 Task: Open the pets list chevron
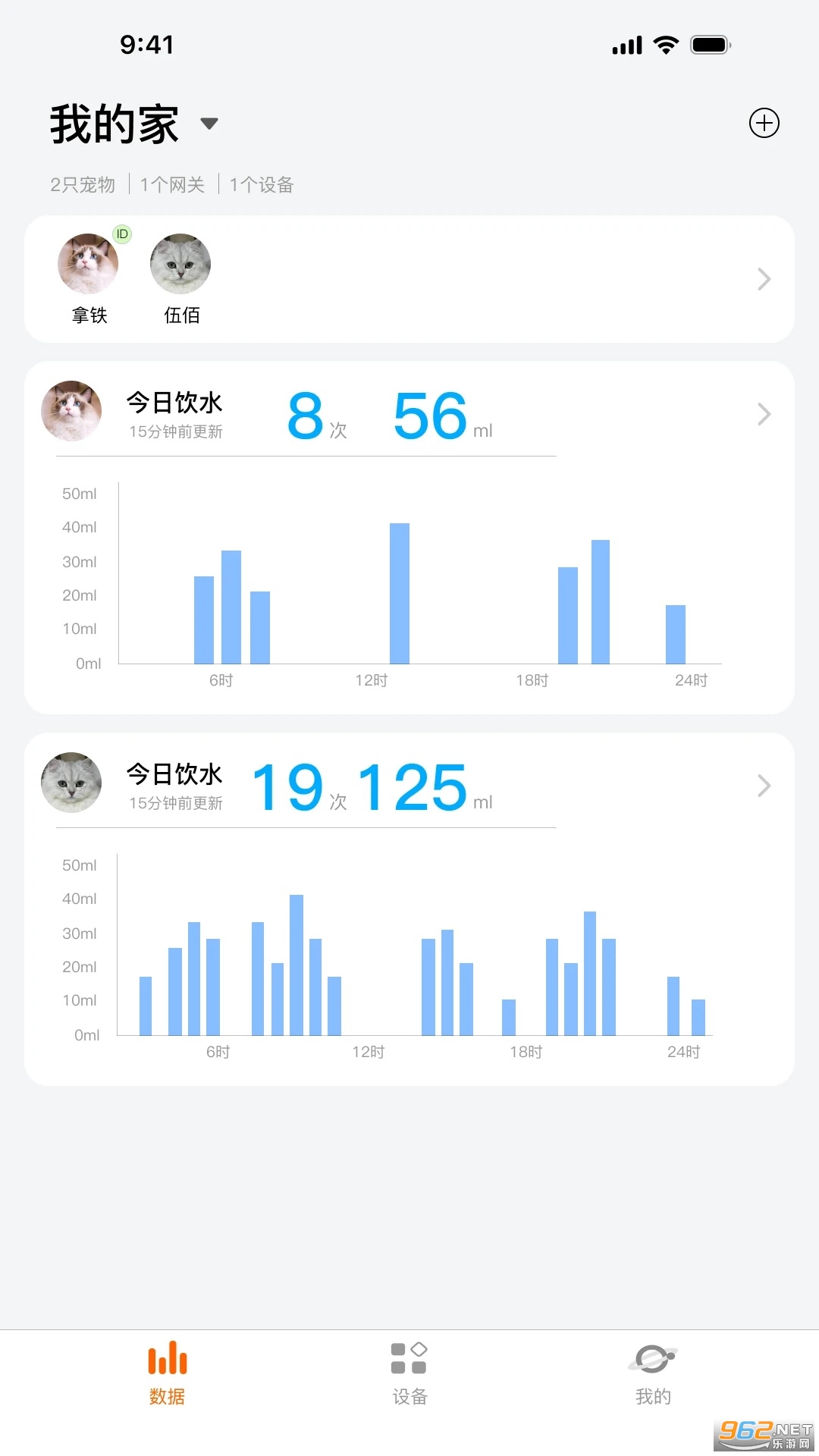coord(764,279)
